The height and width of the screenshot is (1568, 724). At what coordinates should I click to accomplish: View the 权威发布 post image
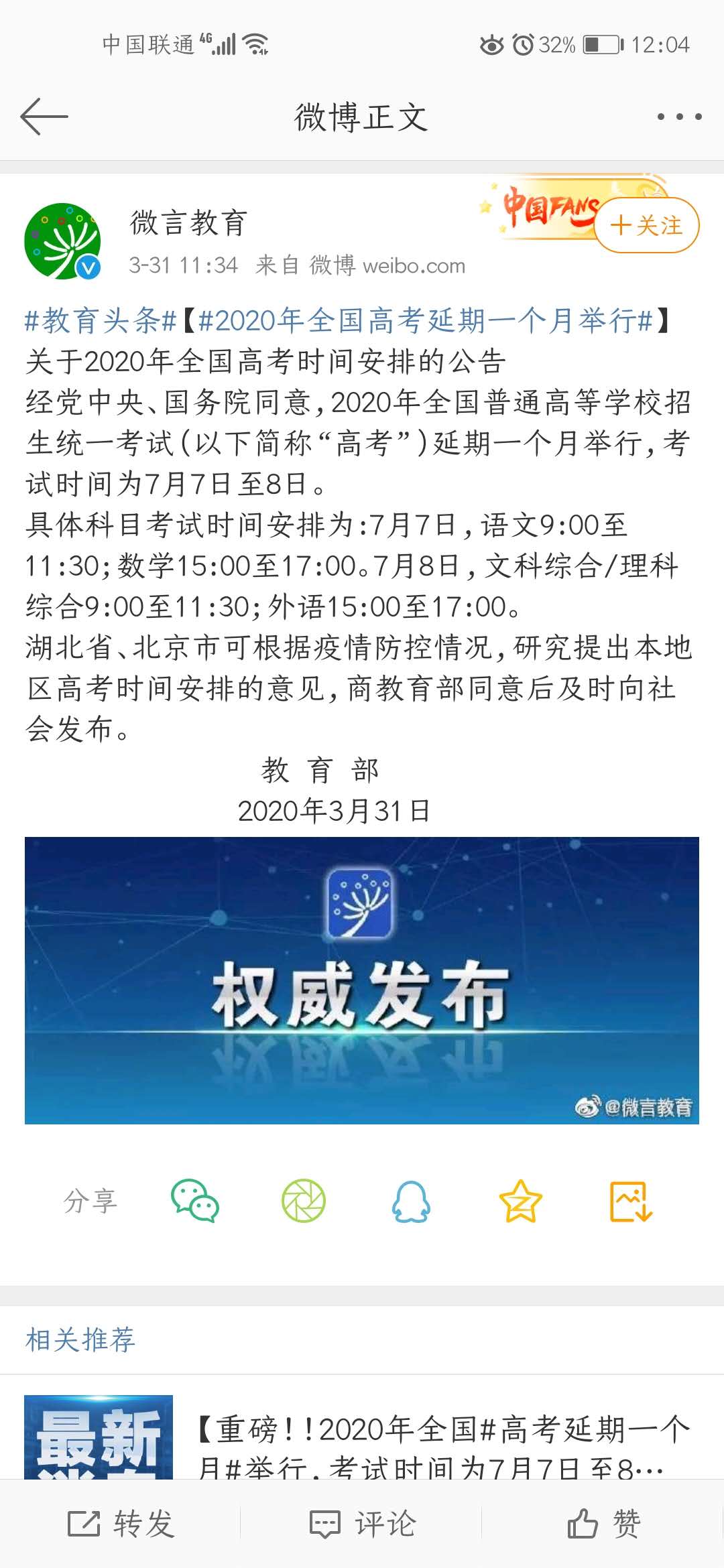point(362,980)
